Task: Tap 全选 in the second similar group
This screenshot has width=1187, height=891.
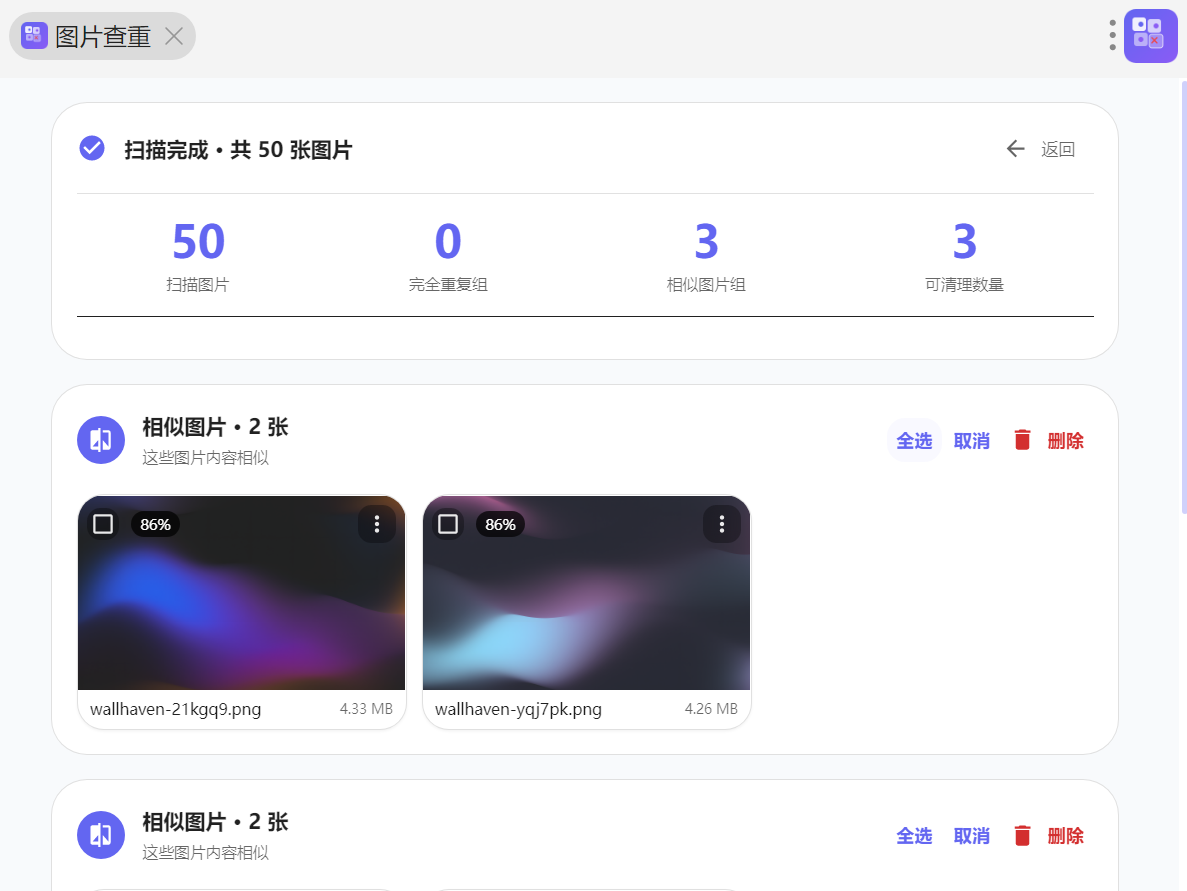Action: [914, 836]
